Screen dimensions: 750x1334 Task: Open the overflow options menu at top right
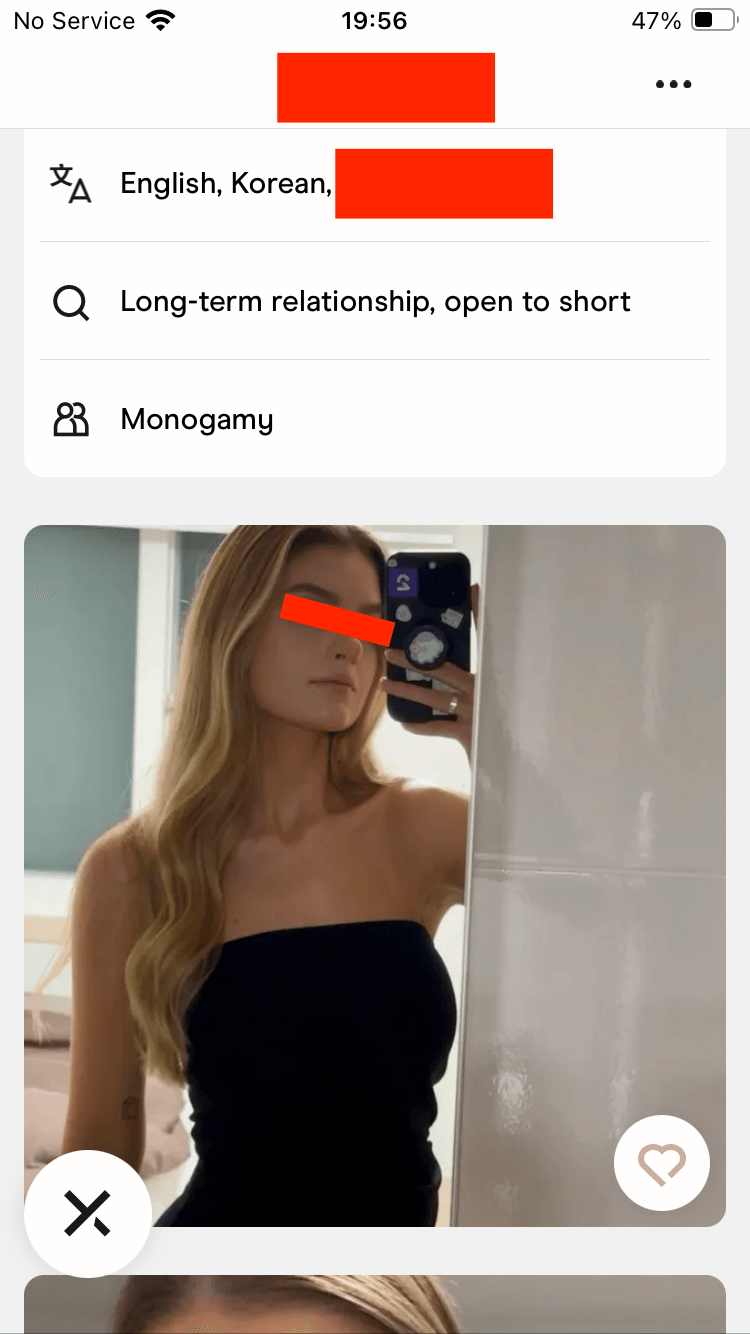pyautogui.click(x=673, y=84)
